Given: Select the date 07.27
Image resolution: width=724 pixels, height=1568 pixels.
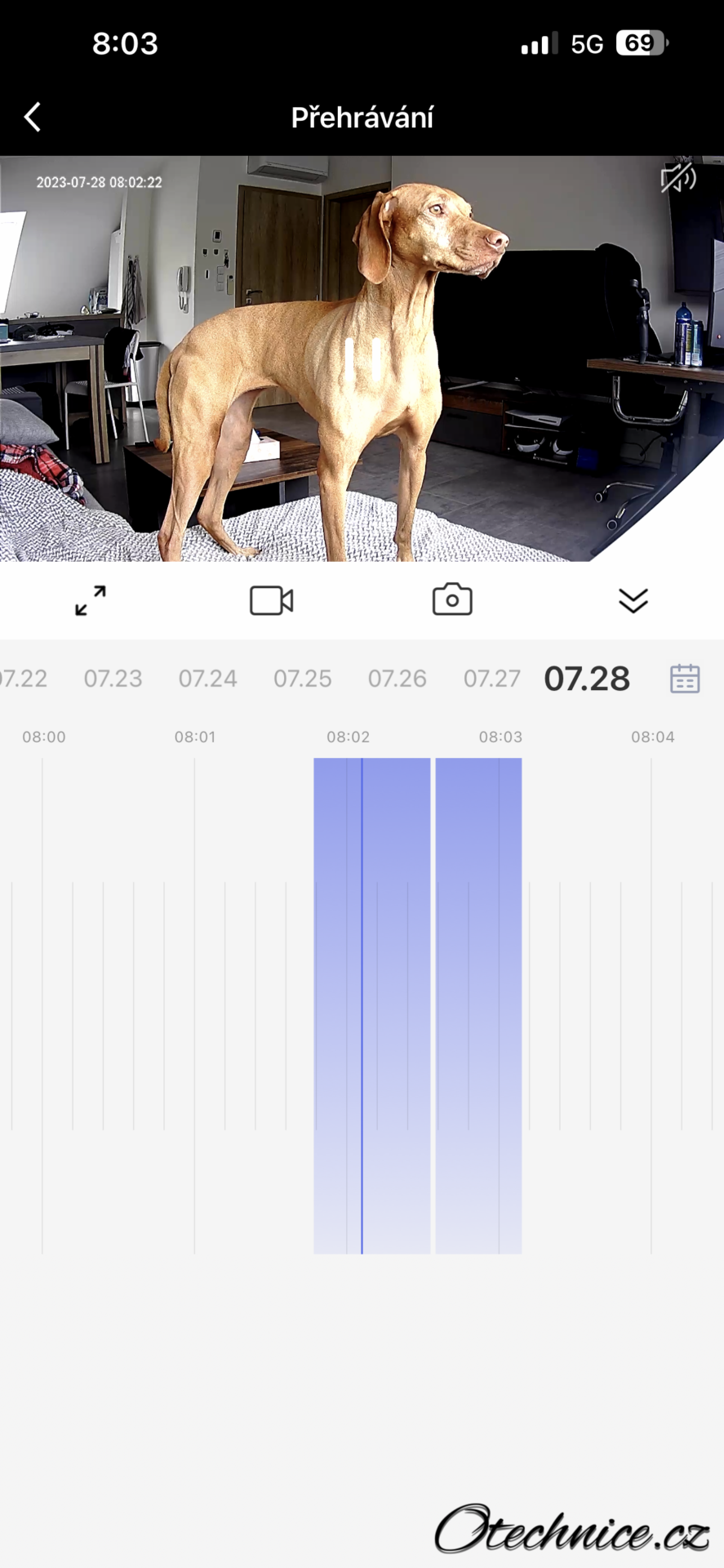Looking at the screenshot, I should click(x=491, y=679).
